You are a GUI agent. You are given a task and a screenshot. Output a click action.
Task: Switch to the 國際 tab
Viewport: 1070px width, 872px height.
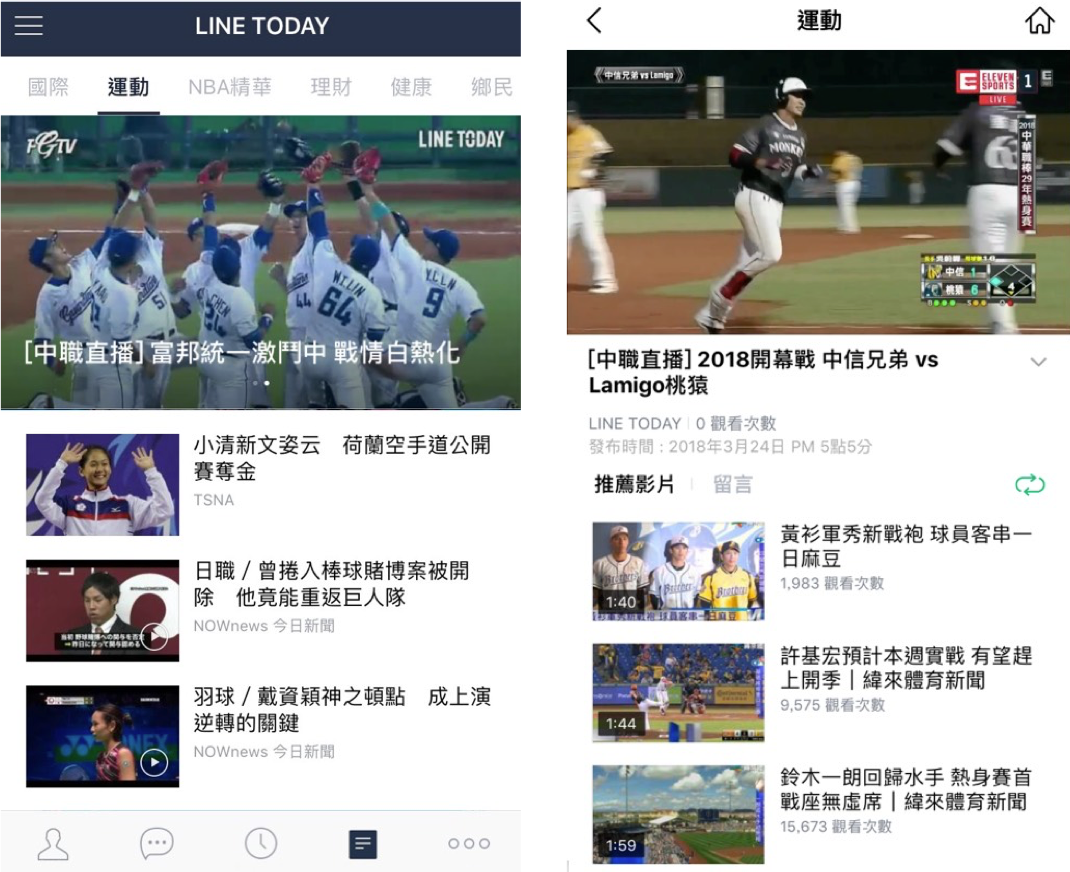[x=48, y=87]
